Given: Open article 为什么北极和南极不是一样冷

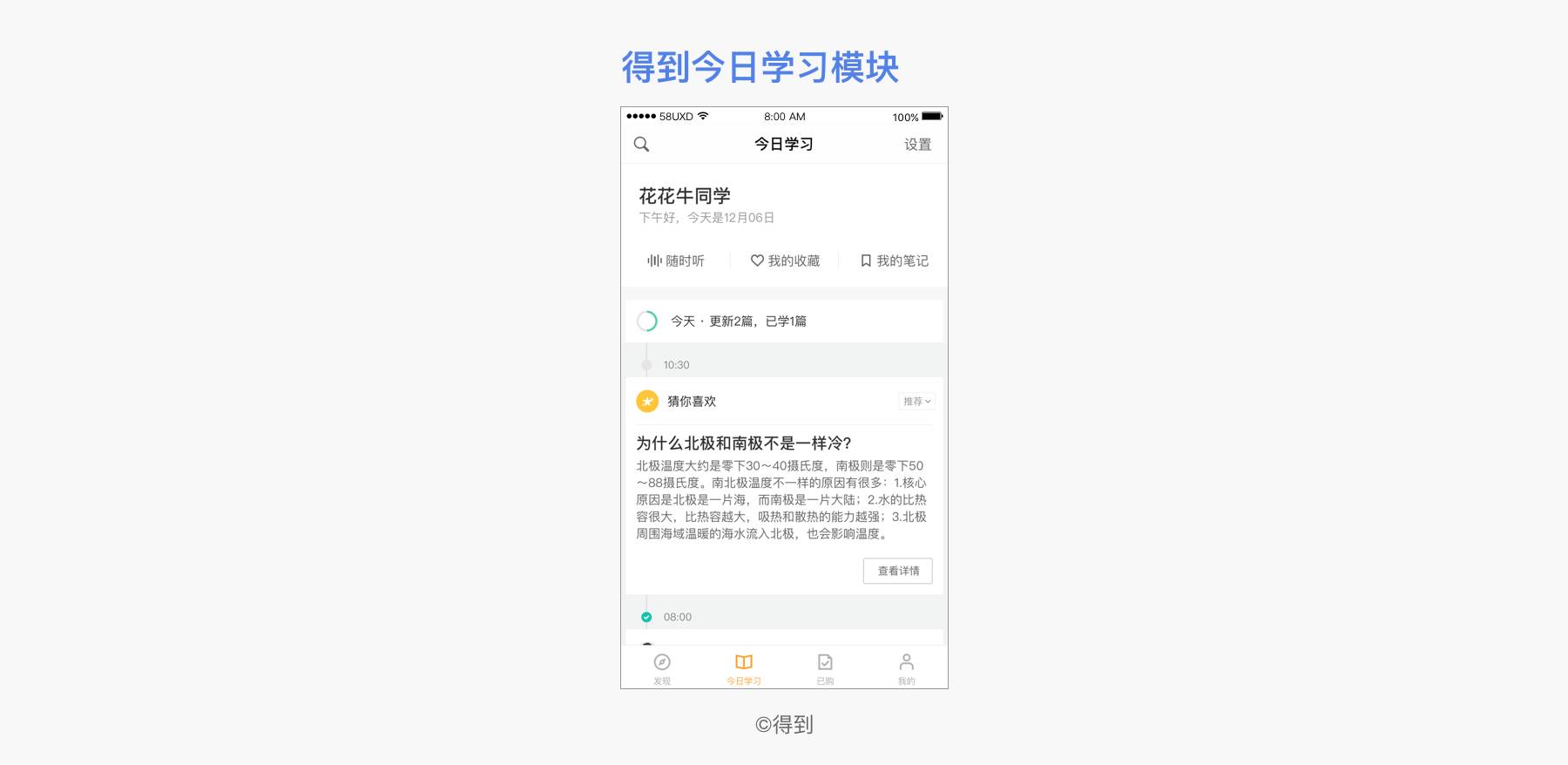Looking at the screenshot, I should coord(743,443).
